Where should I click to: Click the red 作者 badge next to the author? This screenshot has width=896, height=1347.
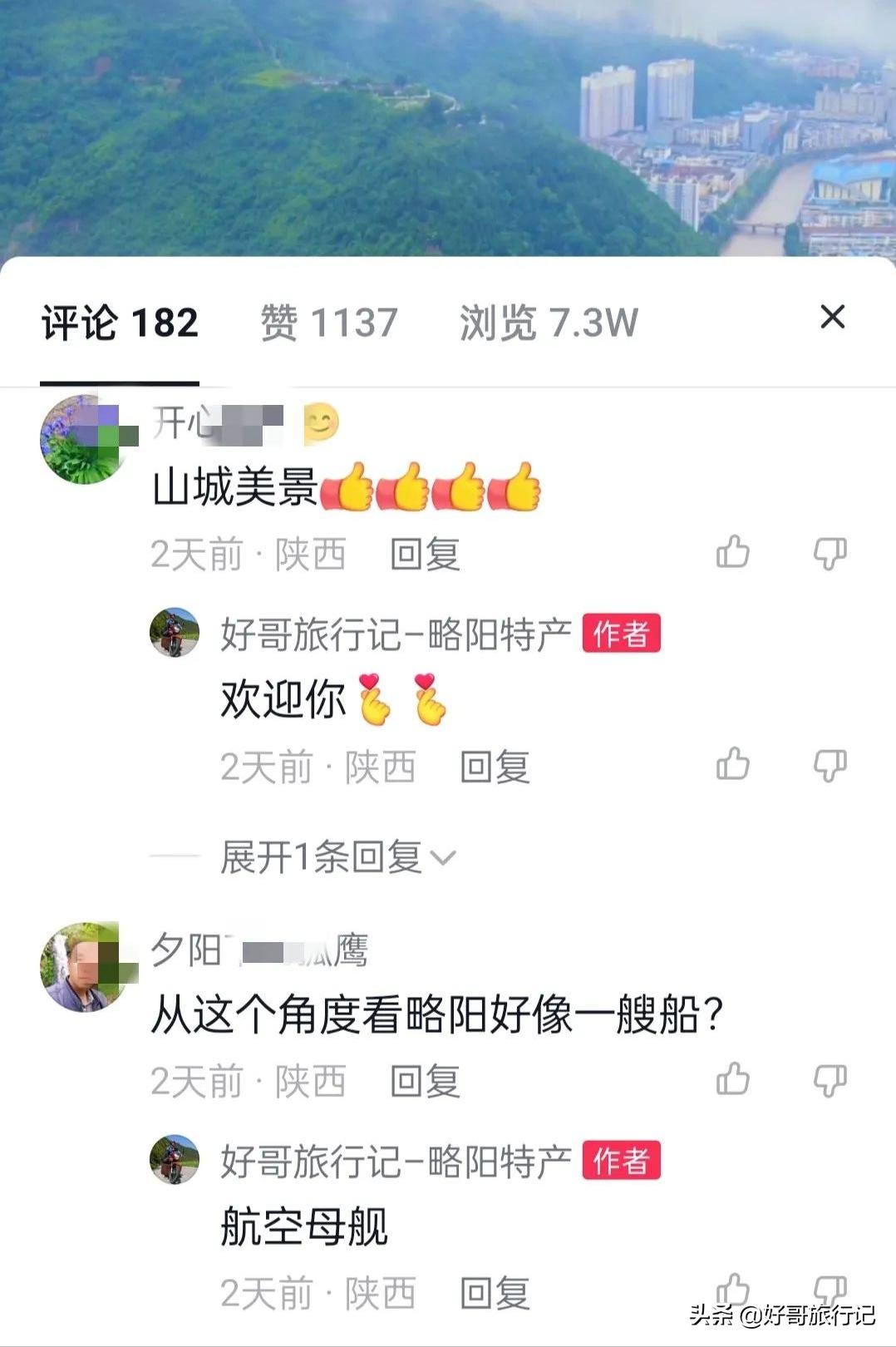pyautogui.click(x=623, y=633)
